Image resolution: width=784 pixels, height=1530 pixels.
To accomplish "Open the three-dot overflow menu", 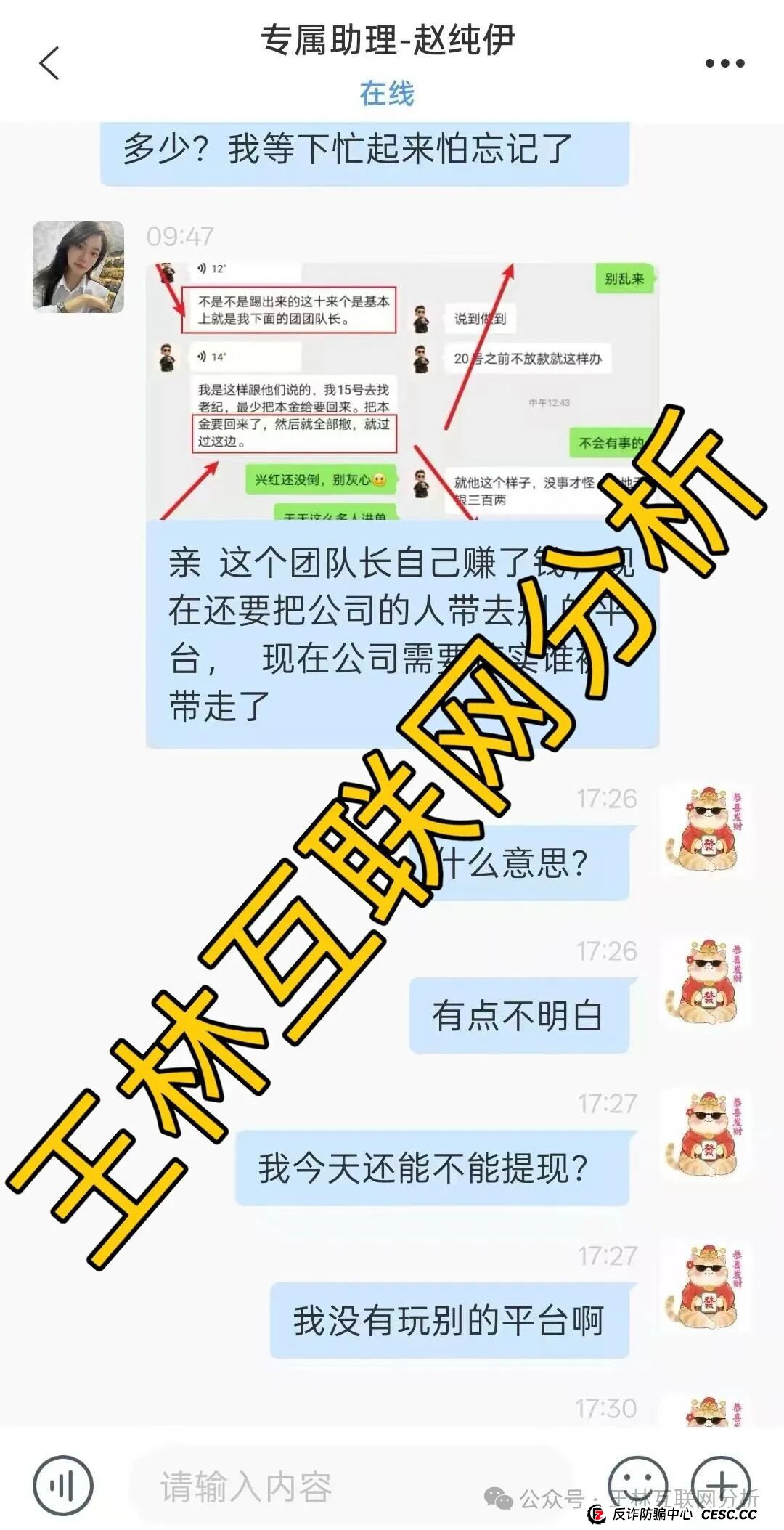I will click(x=724, y=64).
